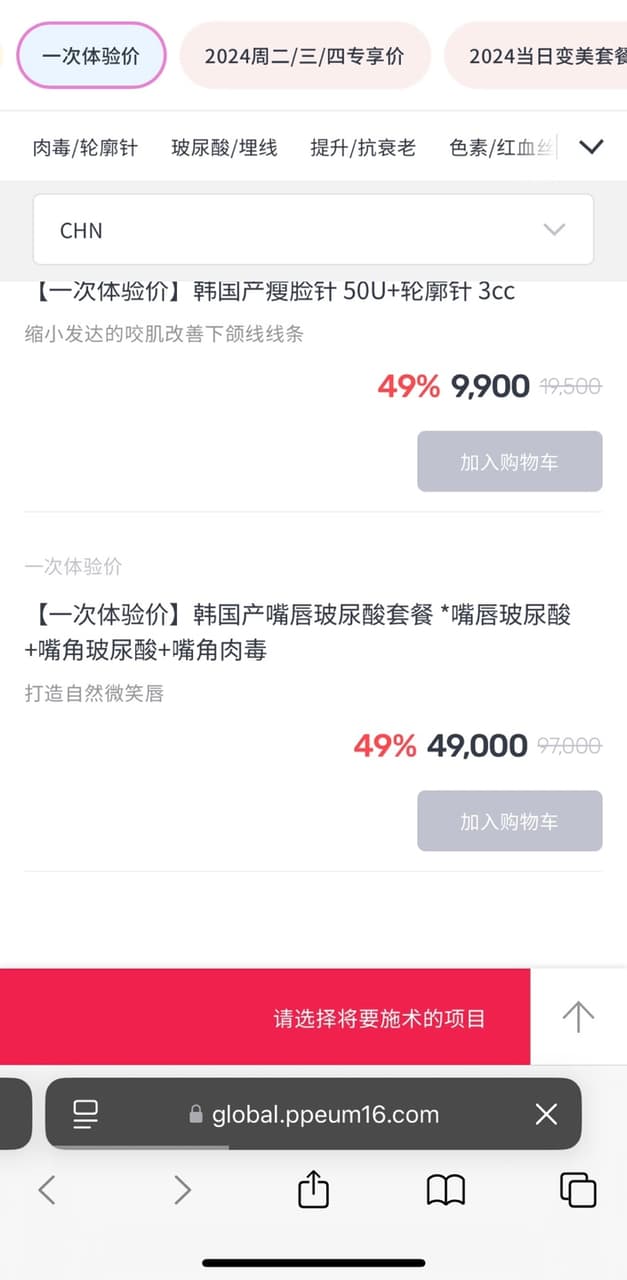Add 瘦脸针 50U+轮廓针 3cc to cart
The height and width of the screenshot is (1280, 627).
509,462
